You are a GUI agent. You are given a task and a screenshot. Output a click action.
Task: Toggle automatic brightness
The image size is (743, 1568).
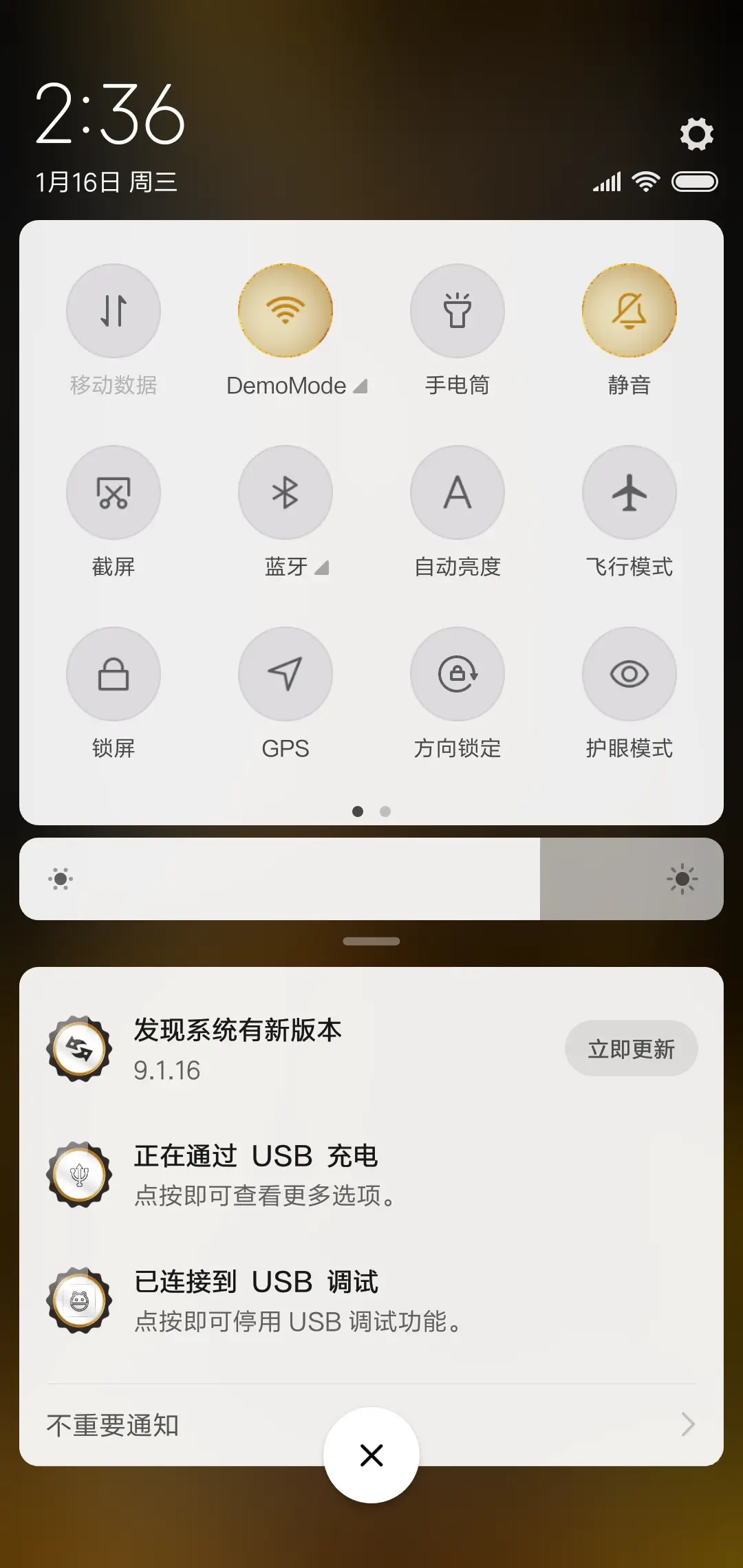click(457, 492)
